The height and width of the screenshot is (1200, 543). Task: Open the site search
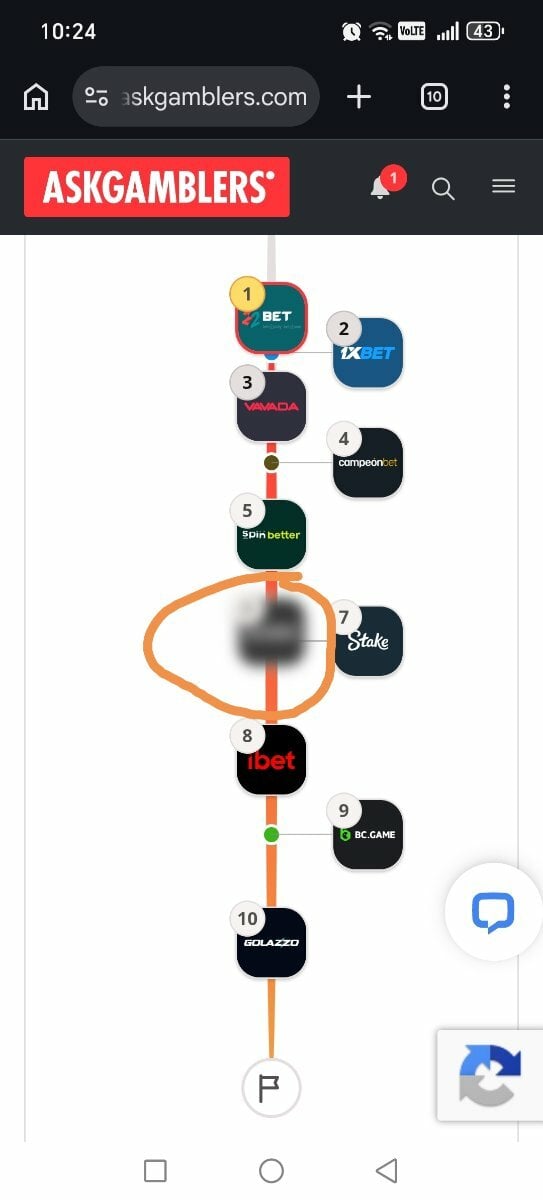443,188
